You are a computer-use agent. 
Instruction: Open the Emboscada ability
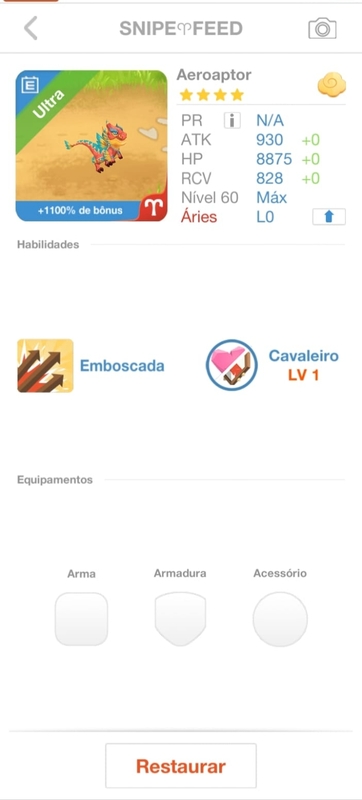(91, 366)
